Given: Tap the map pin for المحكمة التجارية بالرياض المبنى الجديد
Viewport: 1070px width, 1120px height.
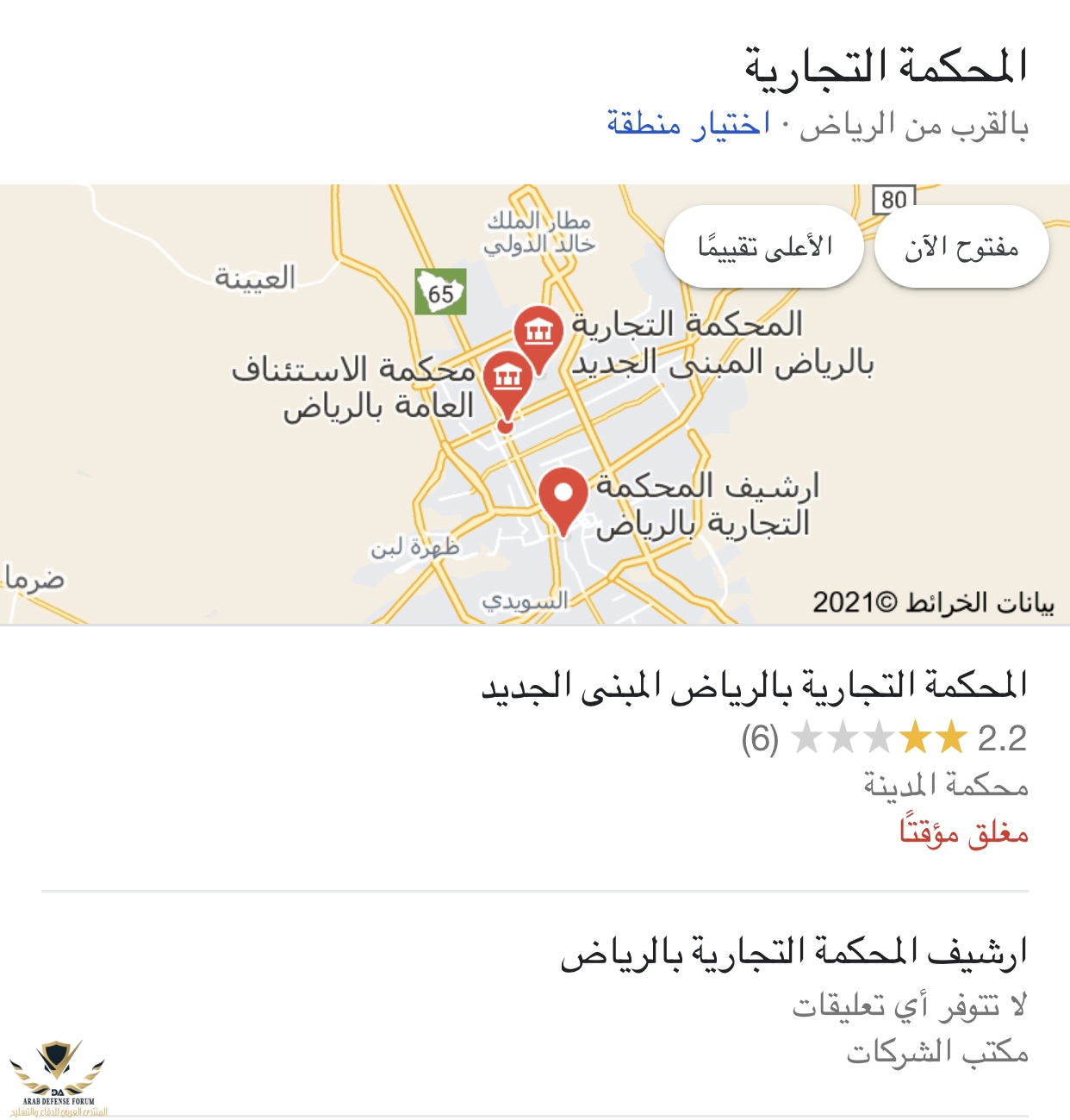Looking at the screenshot, I should (x=539, y=333).
